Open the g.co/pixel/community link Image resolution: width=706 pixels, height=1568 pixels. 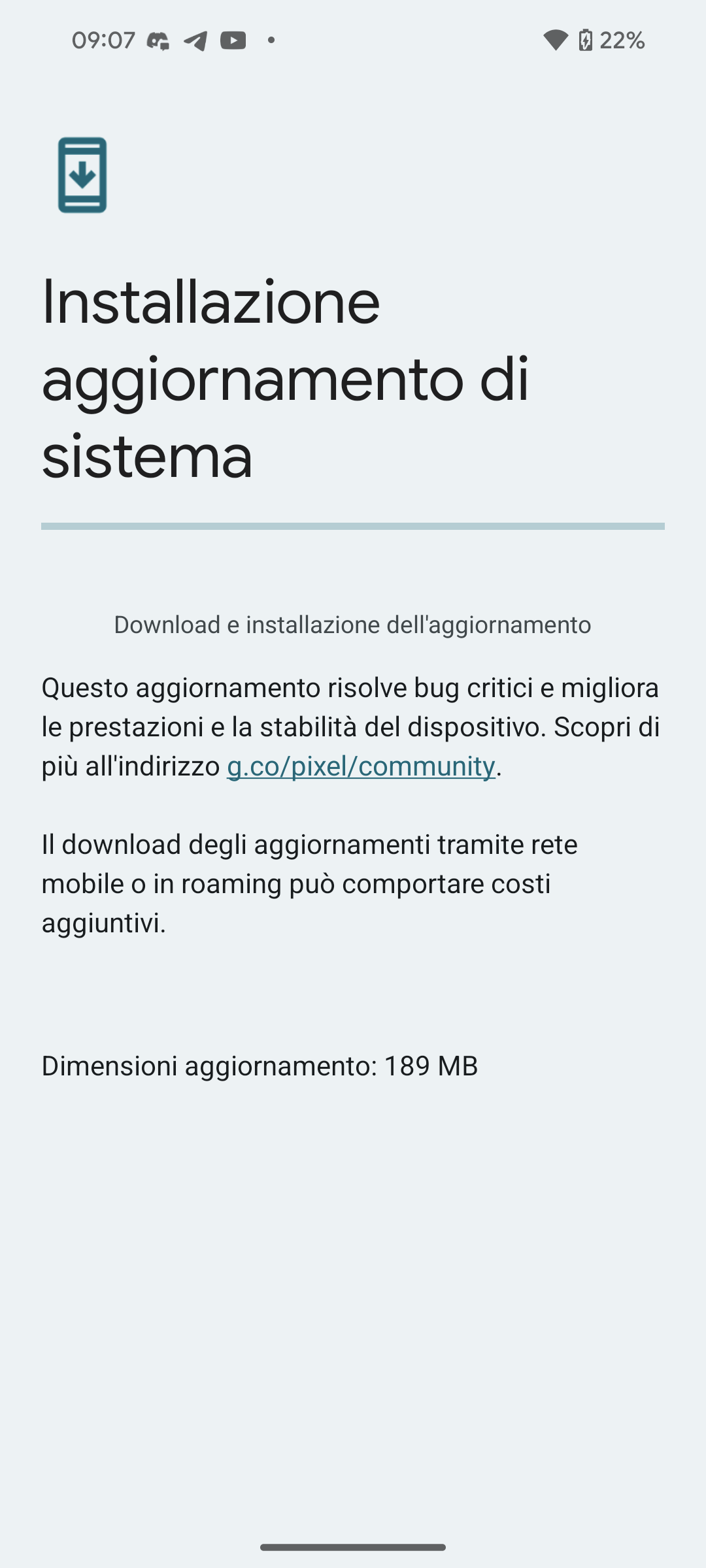[x=361, y=766]
